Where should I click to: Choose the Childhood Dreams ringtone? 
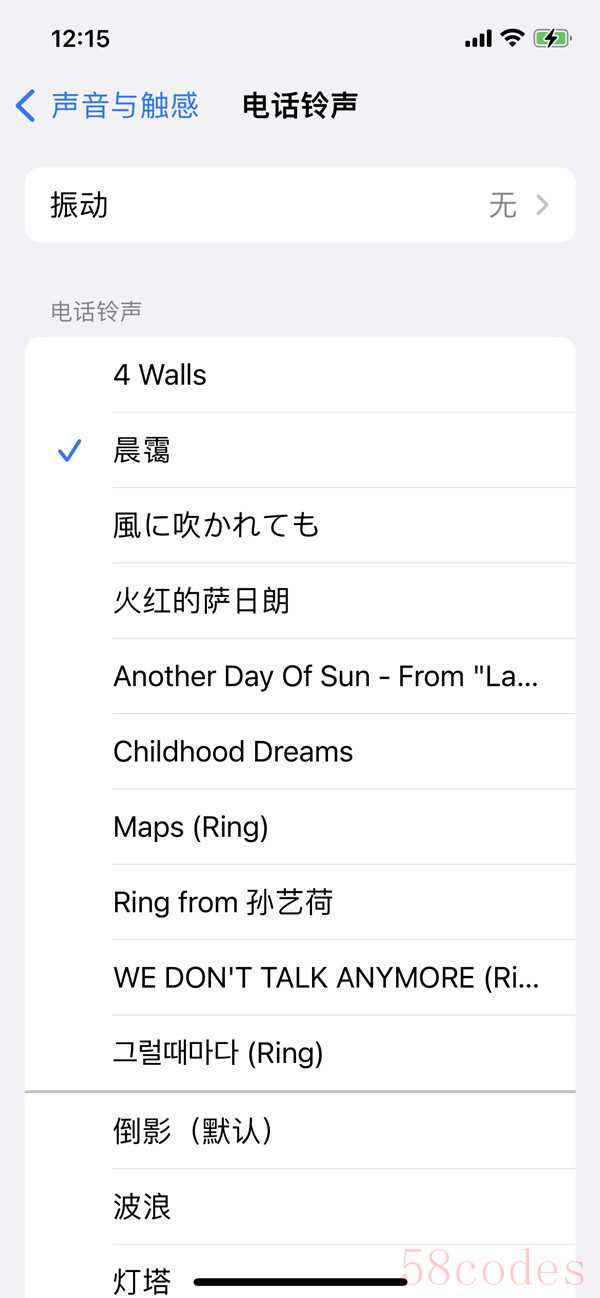[300, 752]
